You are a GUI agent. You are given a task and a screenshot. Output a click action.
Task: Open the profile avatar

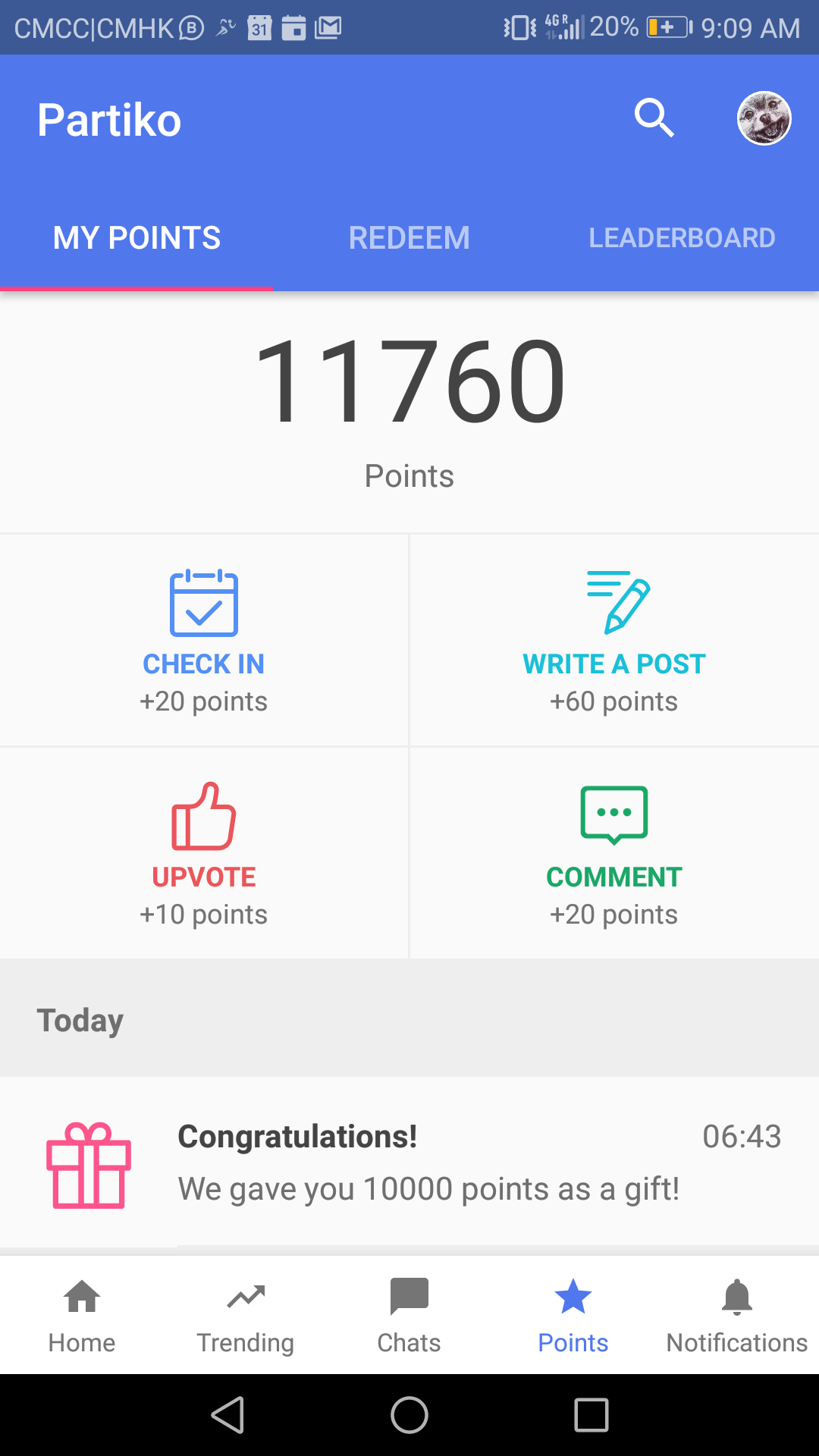point(764,118)
